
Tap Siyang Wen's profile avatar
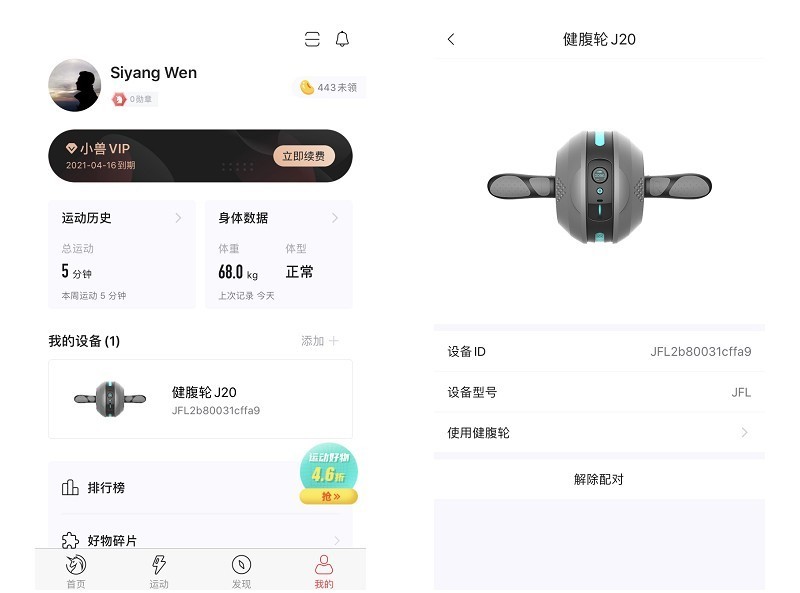pyautogui.click(x=75, y=85)
